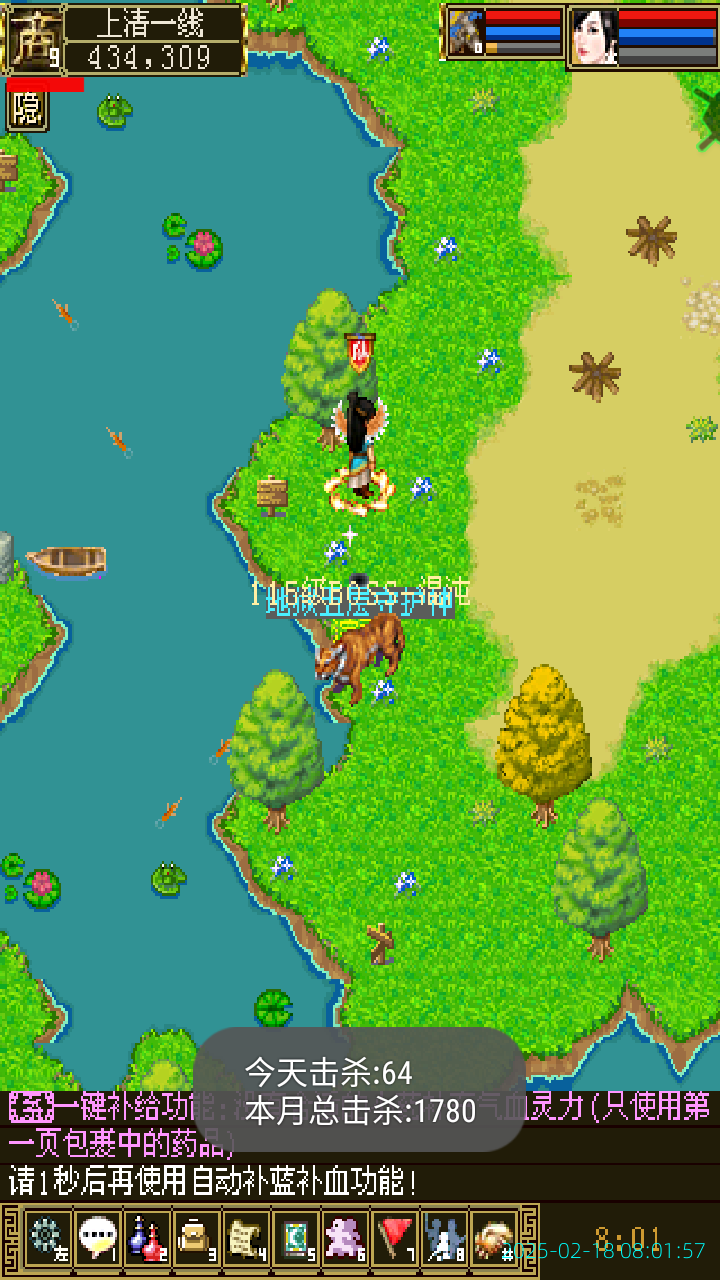Toggle the 隐 hide button
720x1280 pixels.
[27, 109]
